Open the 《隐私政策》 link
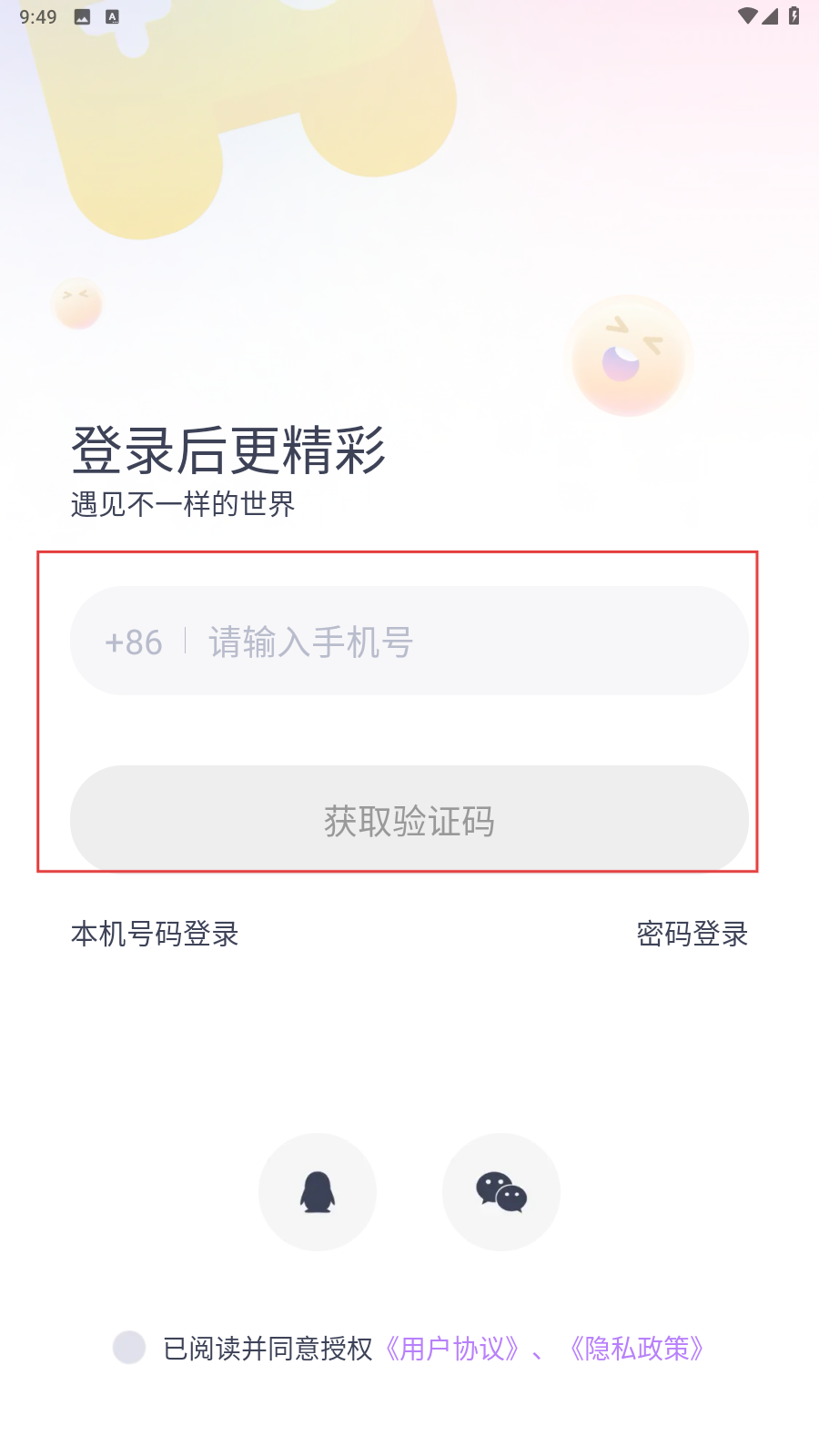Screen dimensions: 819x1456 pyautogui.click(x=637, y=1349)
